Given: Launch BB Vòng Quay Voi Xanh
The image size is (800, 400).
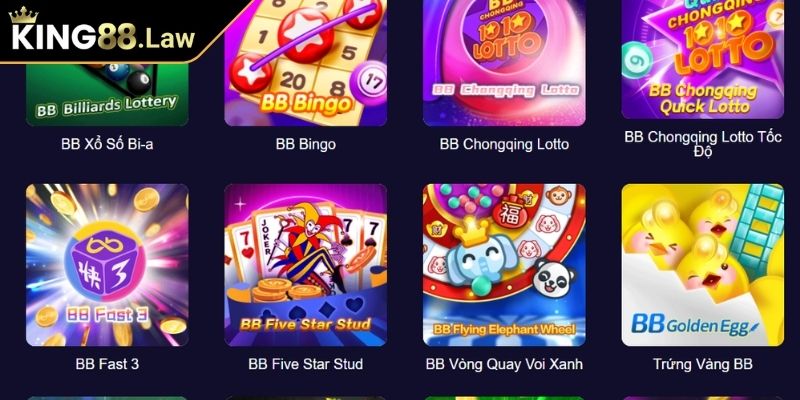Looking at the screenshot, I should pyautogui.click(x=504, y=265).
